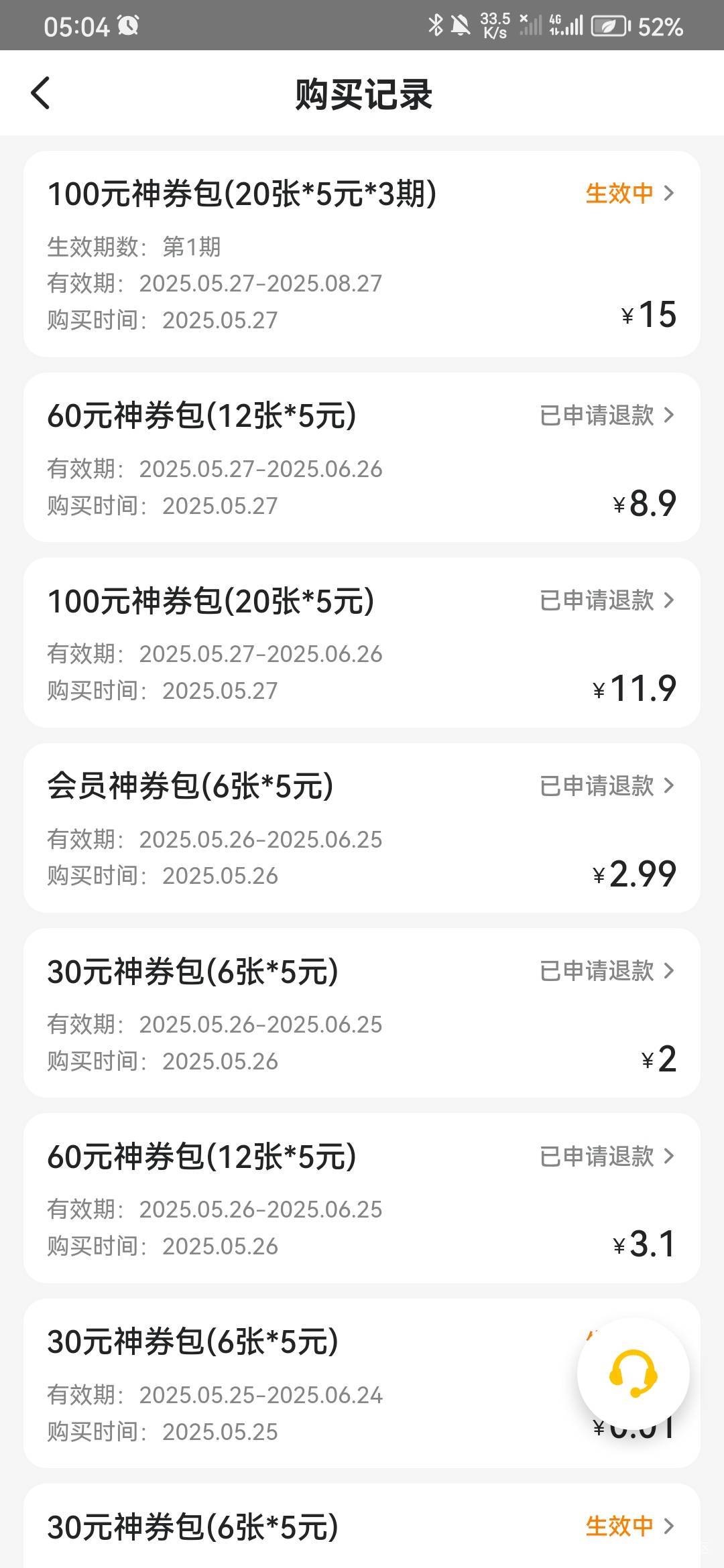Open 100元神券包(20张*5元) record priced ¥11.9
The width and height of the screenshot is (724, 1568).
[x=362, y=643]
